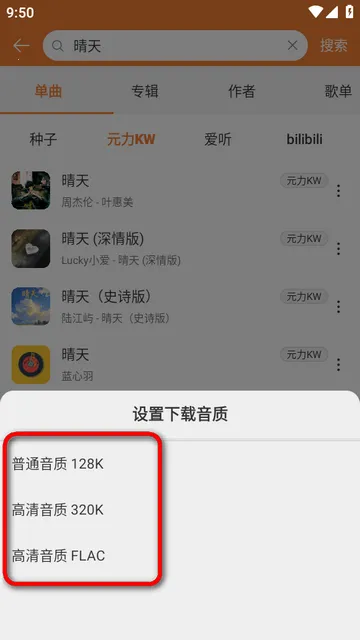
Task: Select the 种子 source tab
Action: [x=43, y=139]
